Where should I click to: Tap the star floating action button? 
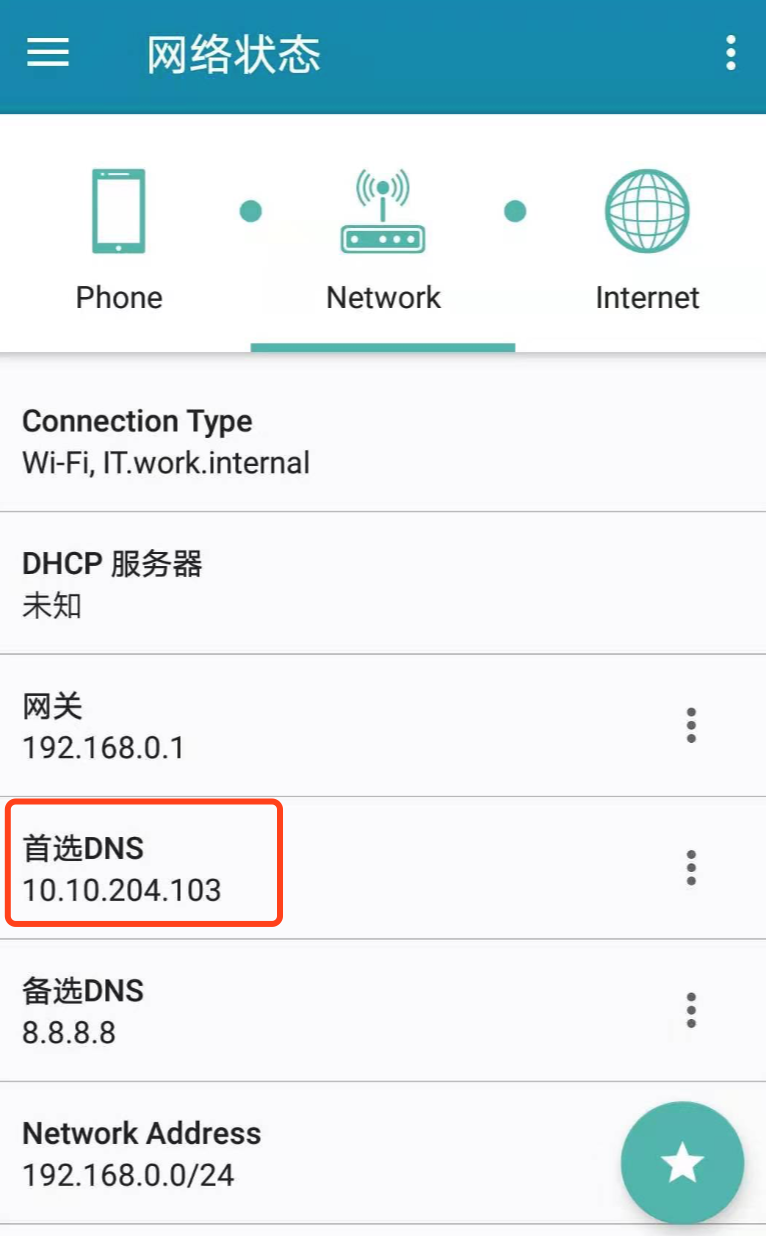click(682, 1163)
